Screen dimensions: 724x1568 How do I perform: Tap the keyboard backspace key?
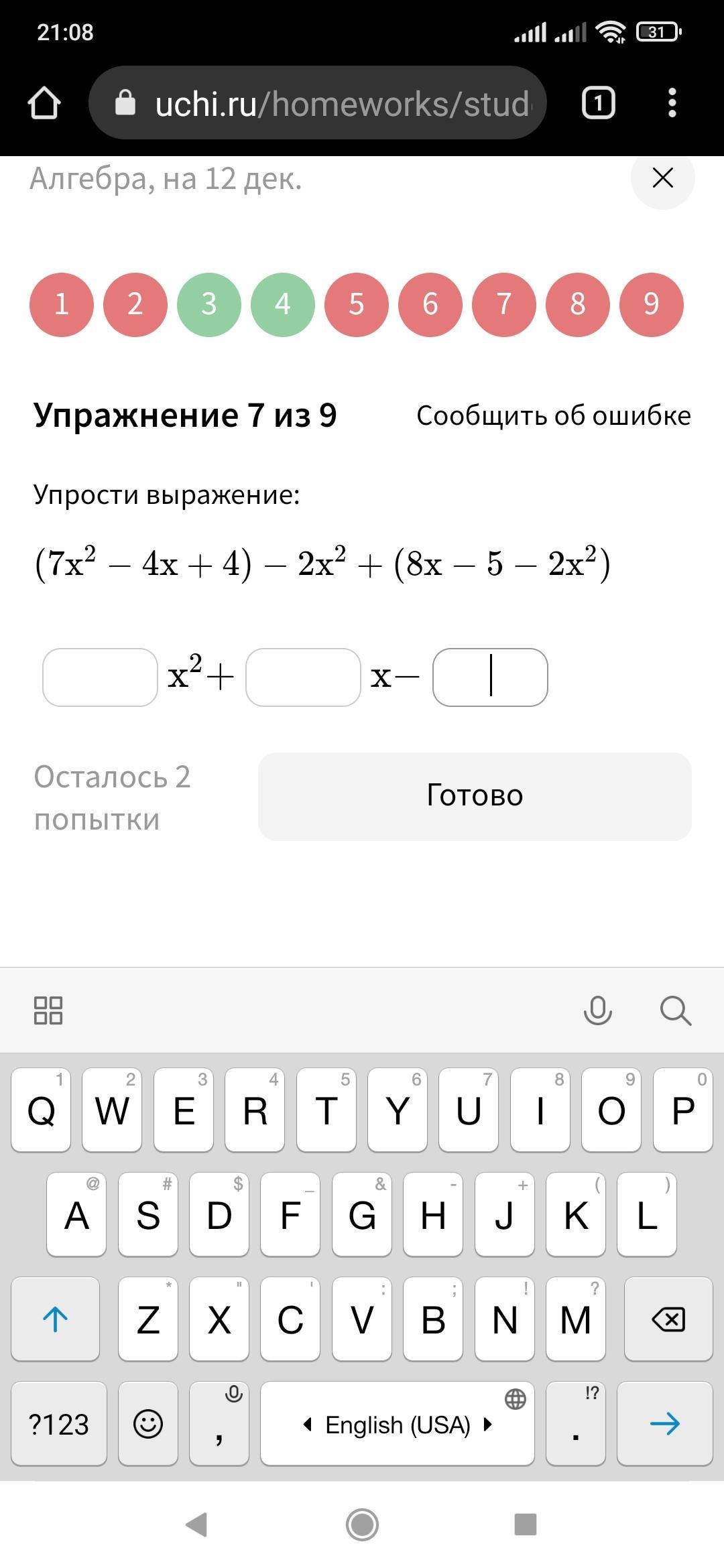pos(668,1319)
